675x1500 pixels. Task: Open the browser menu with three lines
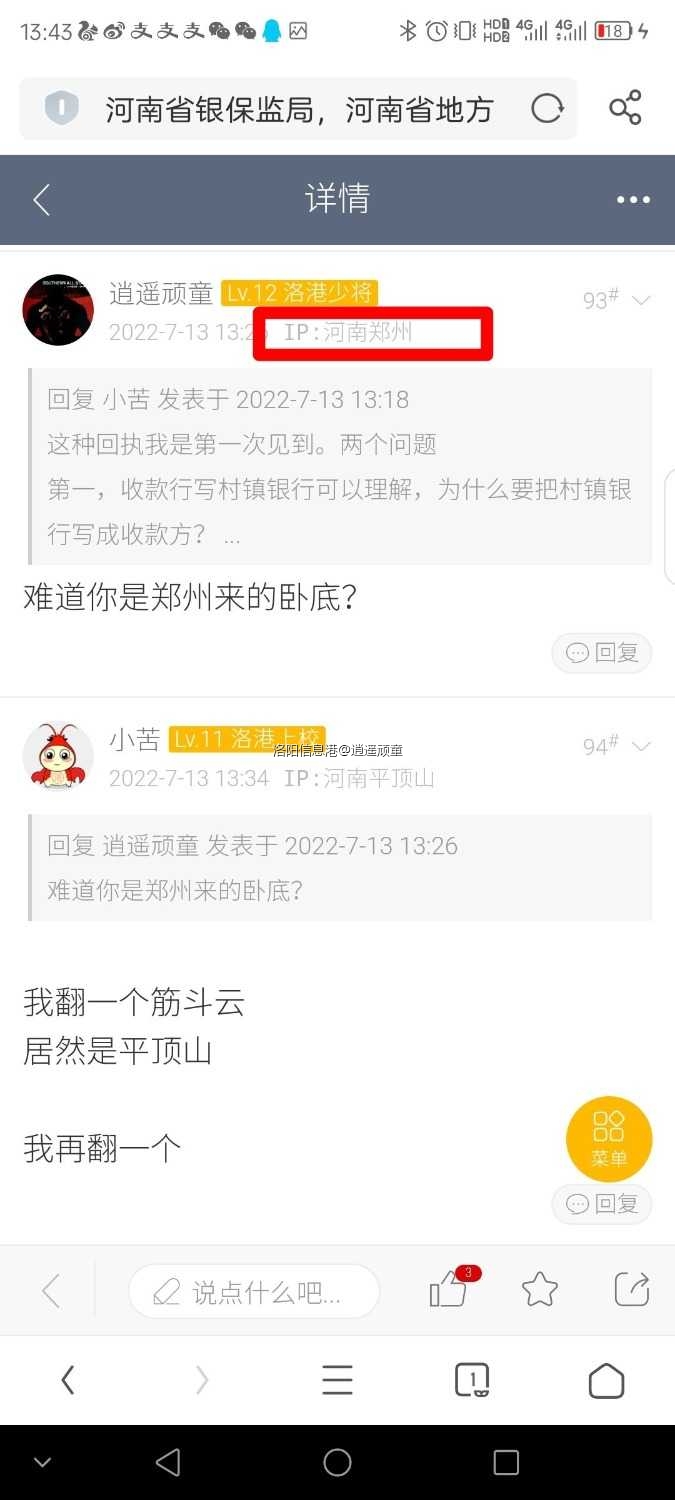tap(337, 1380)
